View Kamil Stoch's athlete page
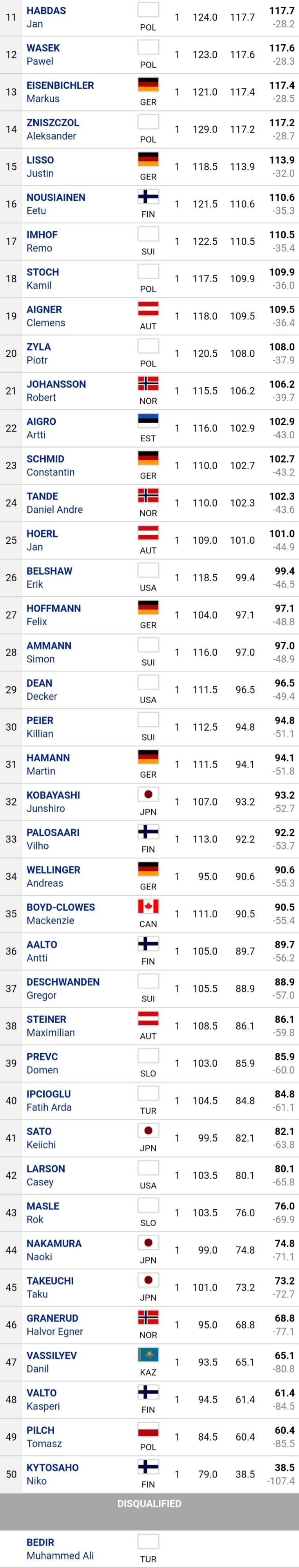The height and width of the screenshot is (1568, 299). tap(43, 279)
